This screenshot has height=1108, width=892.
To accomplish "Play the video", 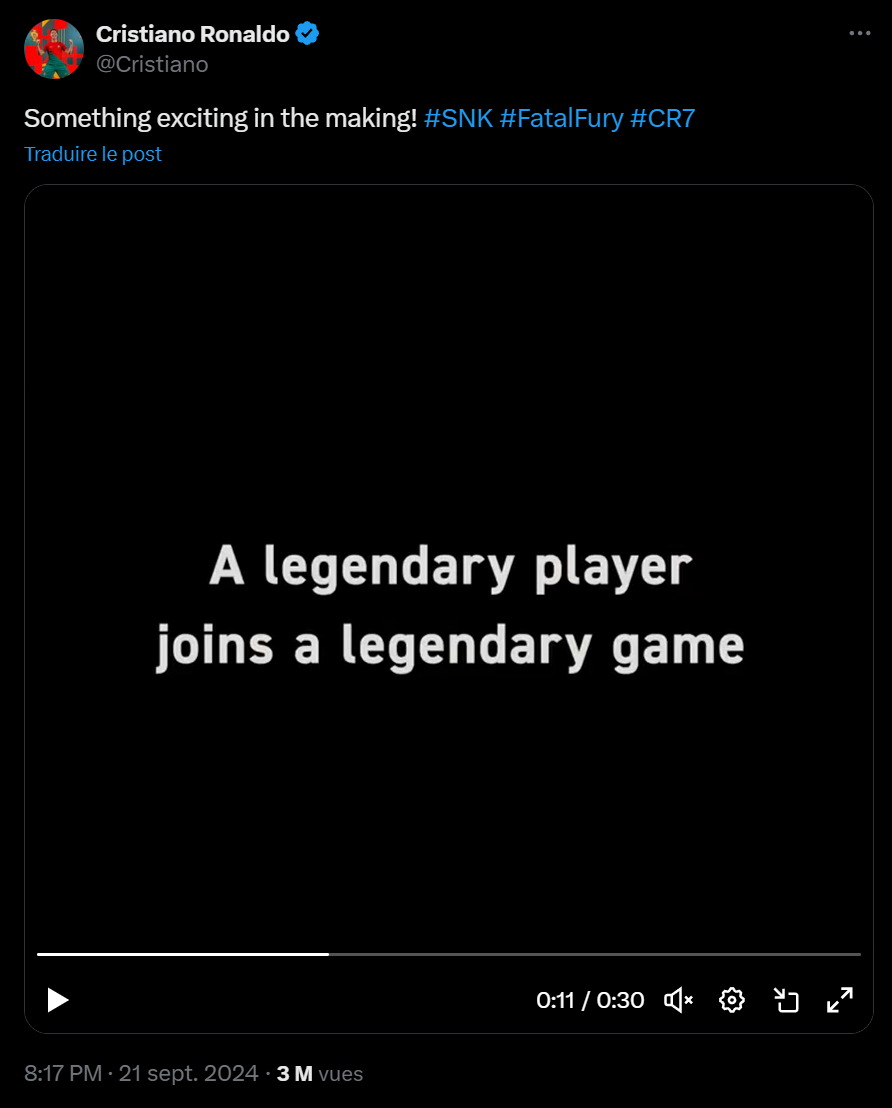I will click(x=58, y=1000).
